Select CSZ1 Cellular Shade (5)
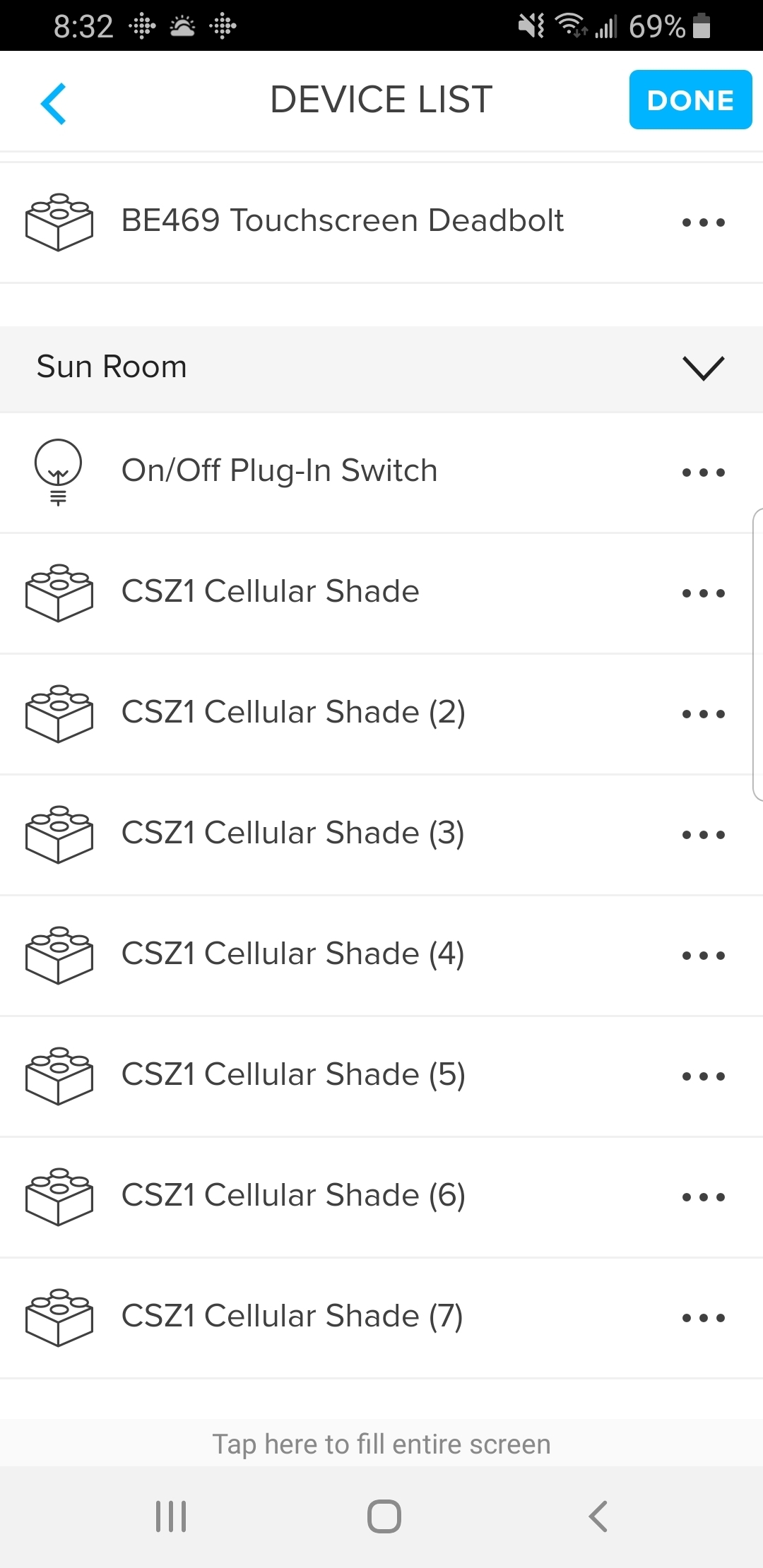Screen dimensions: 763x1568 (x=381, y=1076)
